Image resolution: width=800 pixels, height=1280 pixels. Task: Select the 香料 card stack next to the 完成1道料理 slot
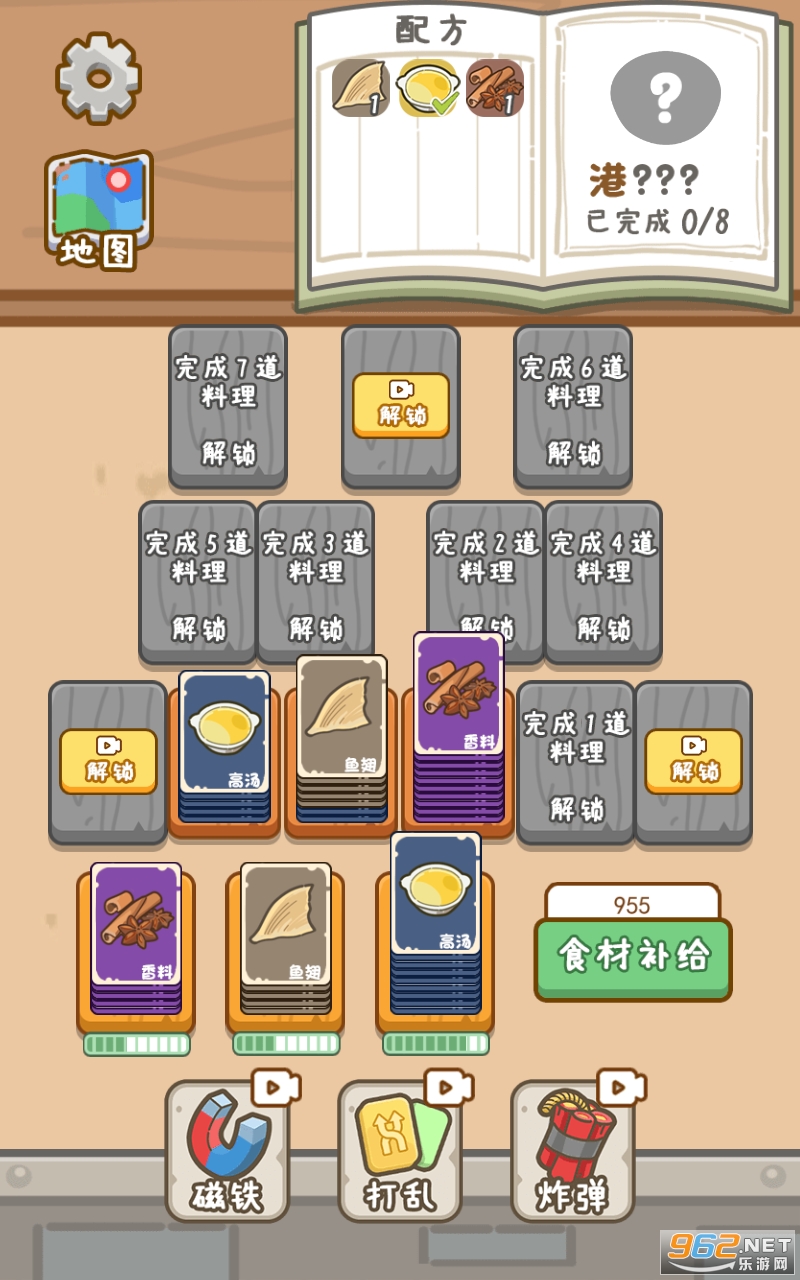(x=458, y=725)
